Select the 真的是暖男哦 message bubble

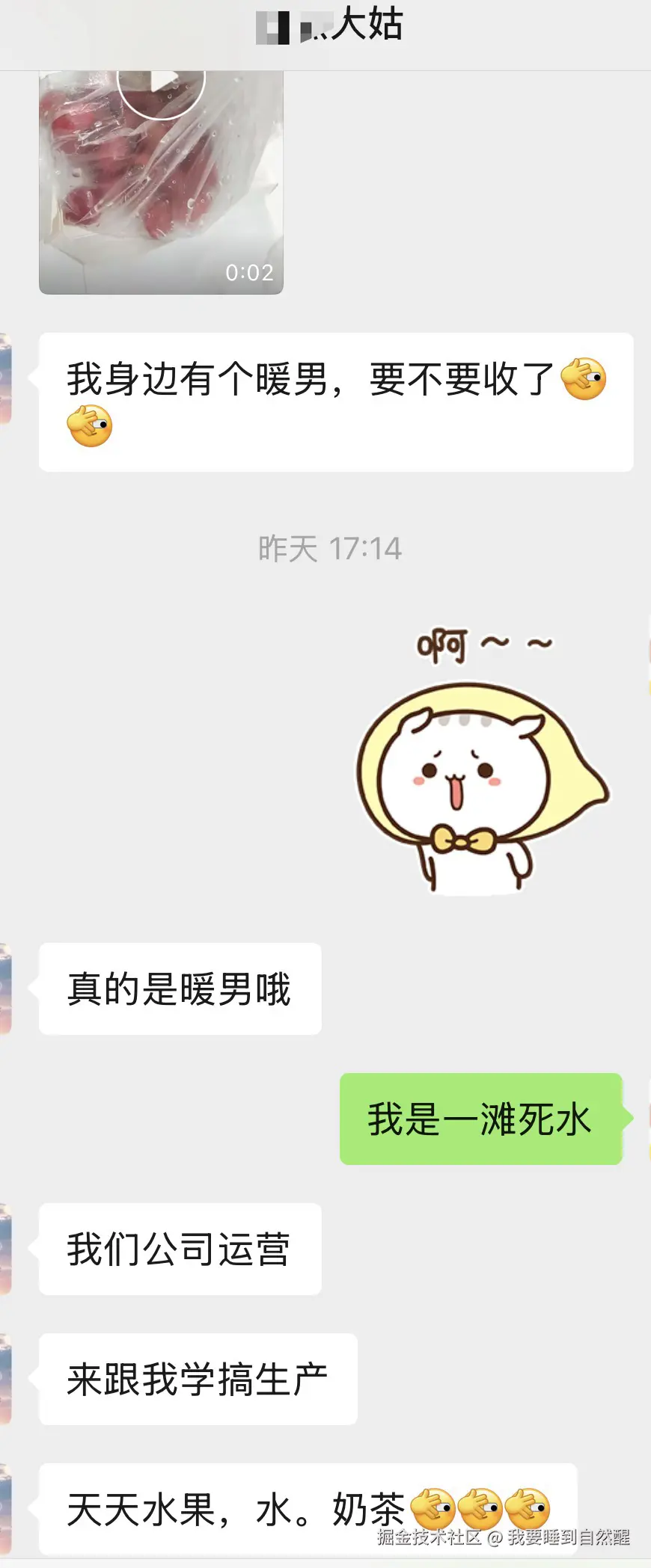(180, 989)
